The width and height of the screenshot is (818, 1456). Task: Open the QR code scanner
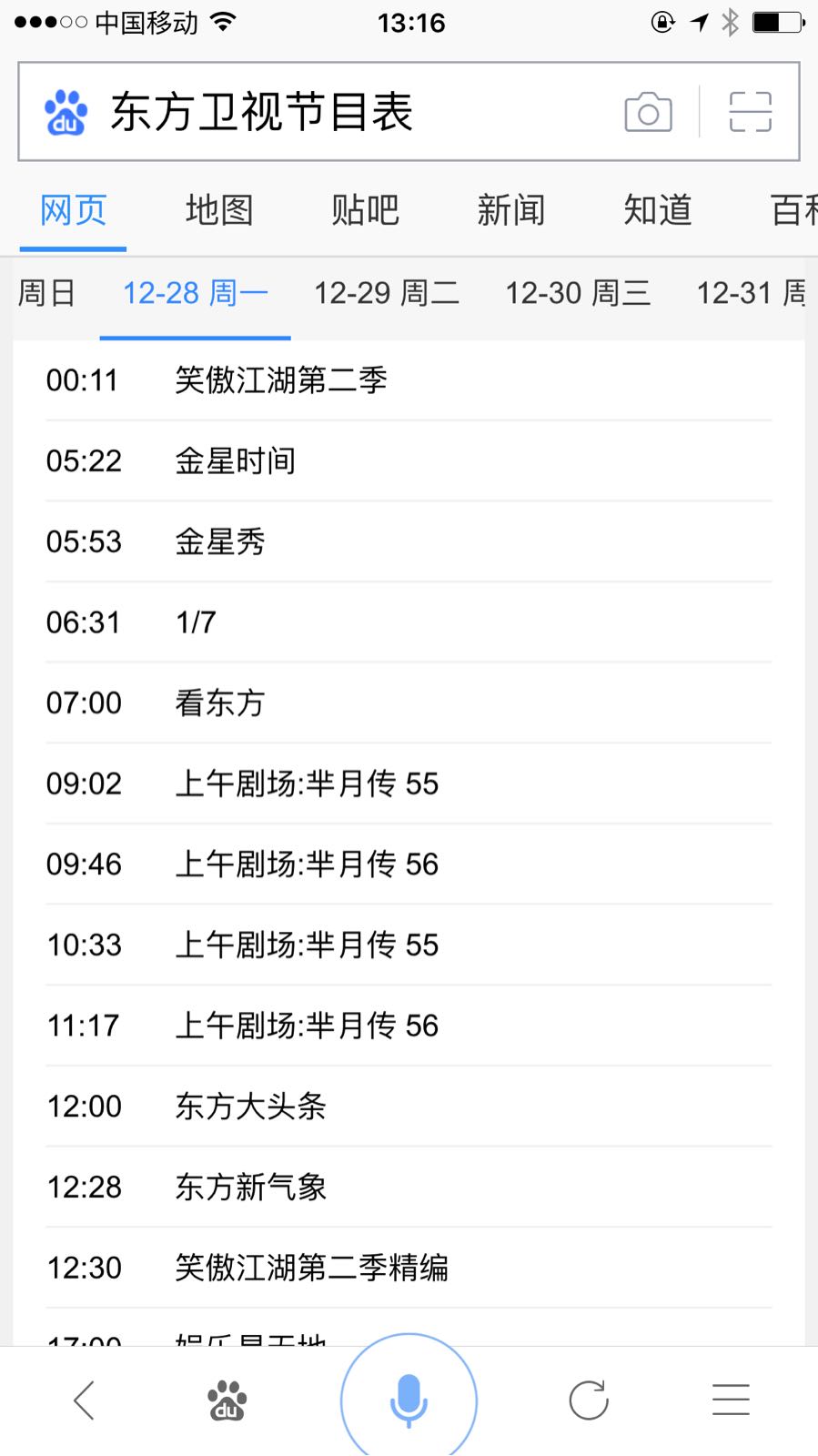point(750,112)
